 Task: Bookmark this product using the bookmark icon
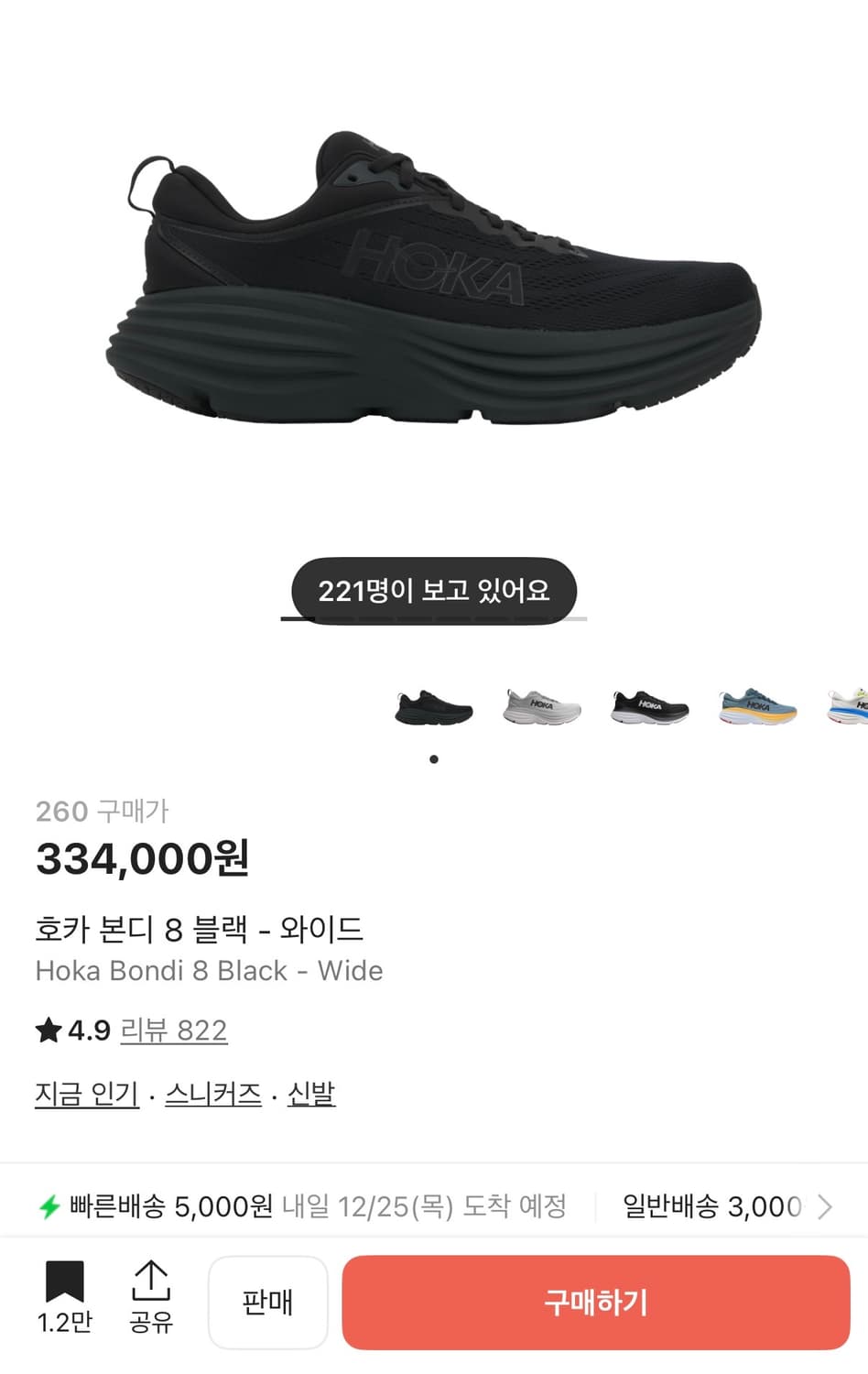tap(65, 1287)
